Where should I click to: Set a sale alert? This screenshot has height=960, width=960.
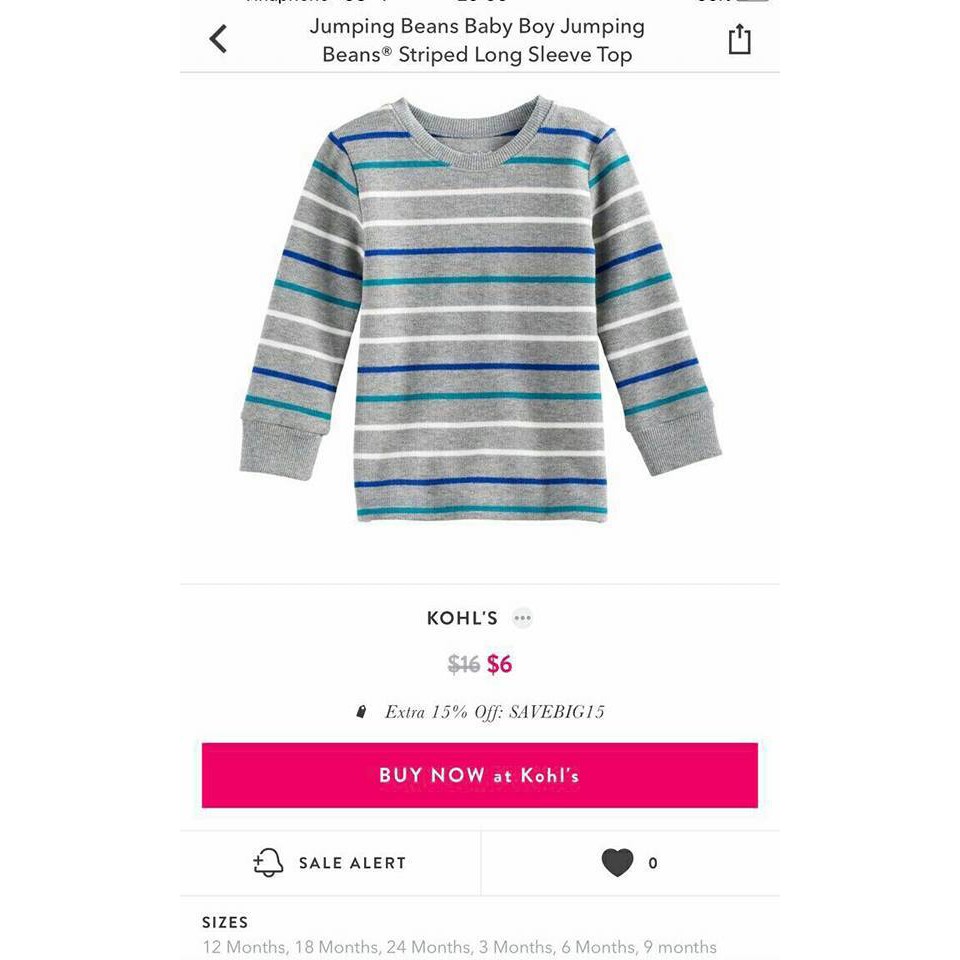pyautogui.click(x=331, y=863)
